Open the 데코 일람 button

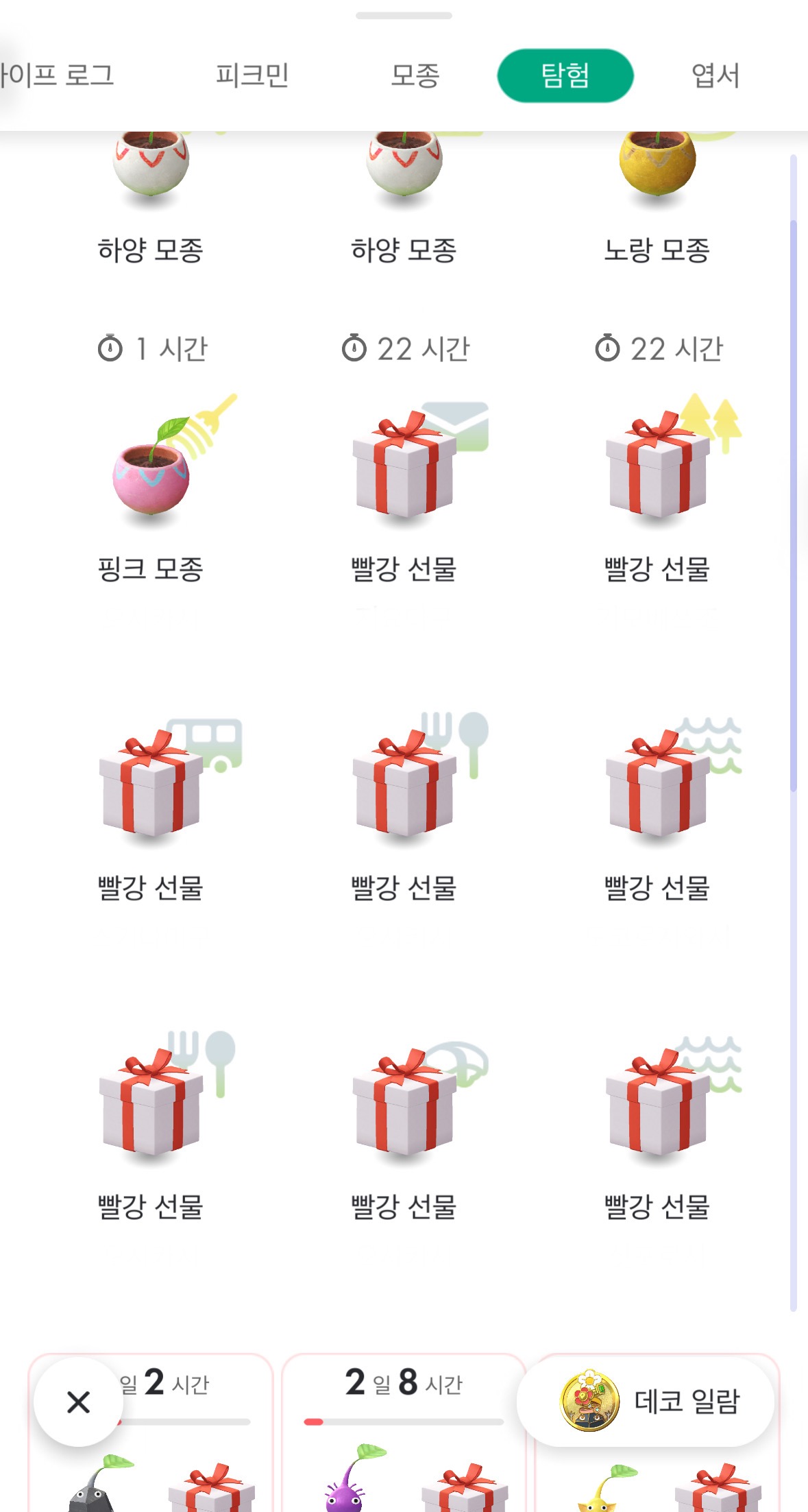point(648,1402)
